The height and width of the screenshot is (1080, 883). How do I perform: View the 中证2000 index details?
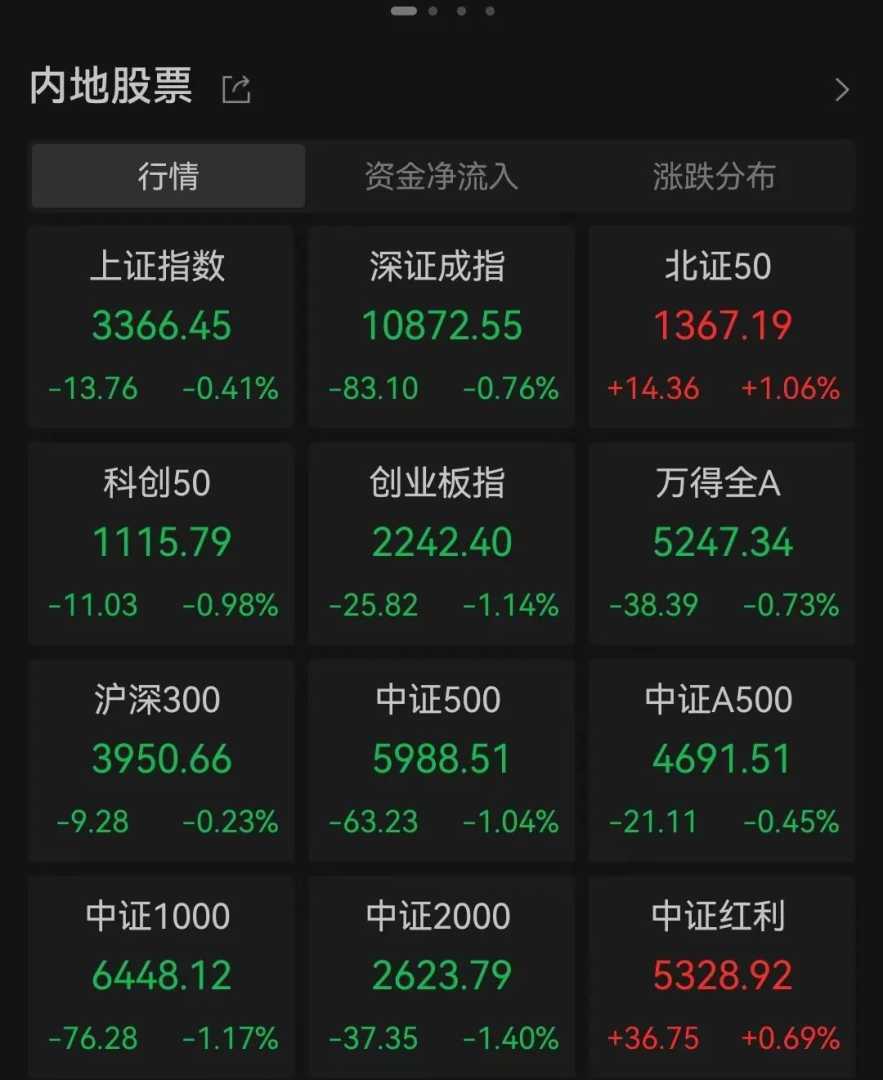click(x=441, y=976)
